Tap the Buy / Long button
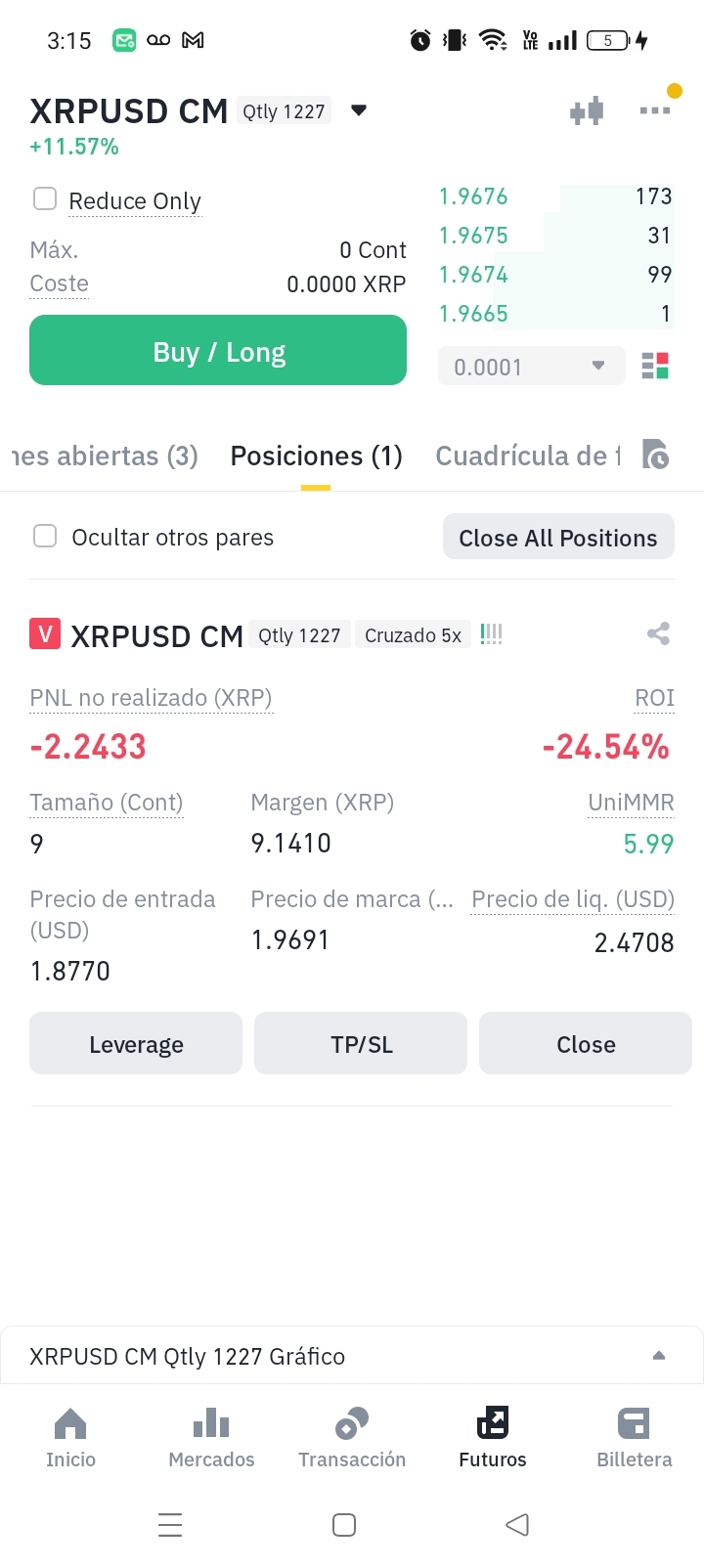 [218, 350]
